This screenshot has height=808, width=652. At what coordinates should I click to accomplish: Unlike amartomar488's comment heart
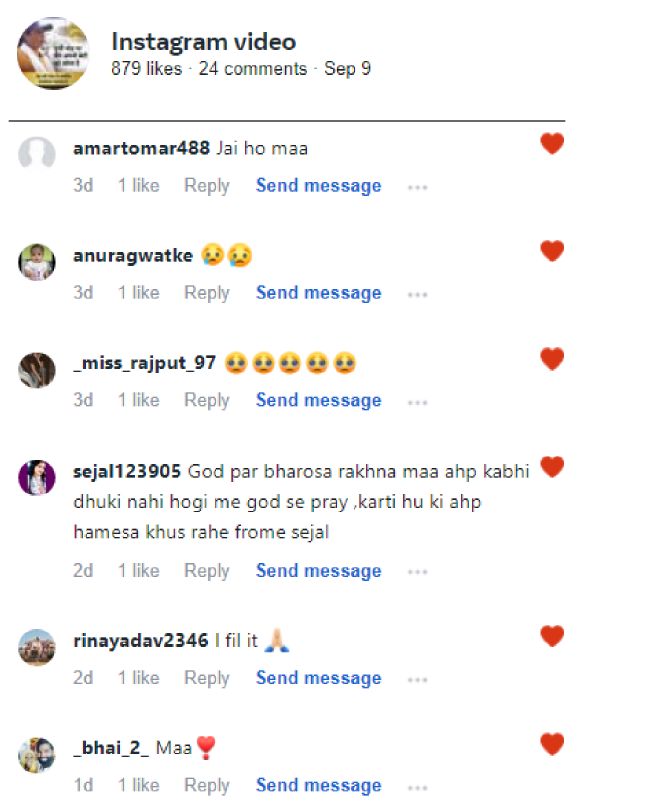pos(551,144)
